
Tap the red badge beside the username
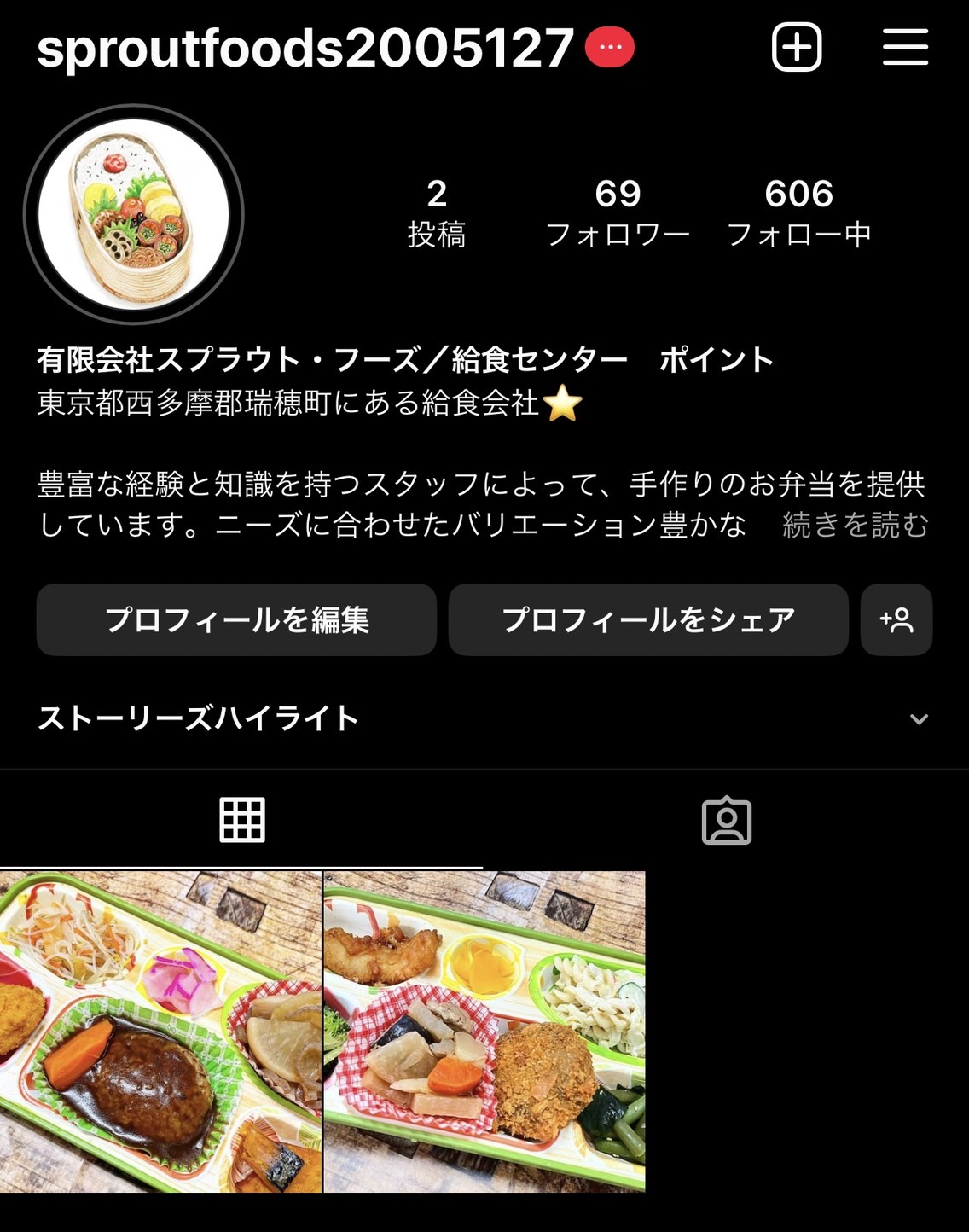[609, 48]
